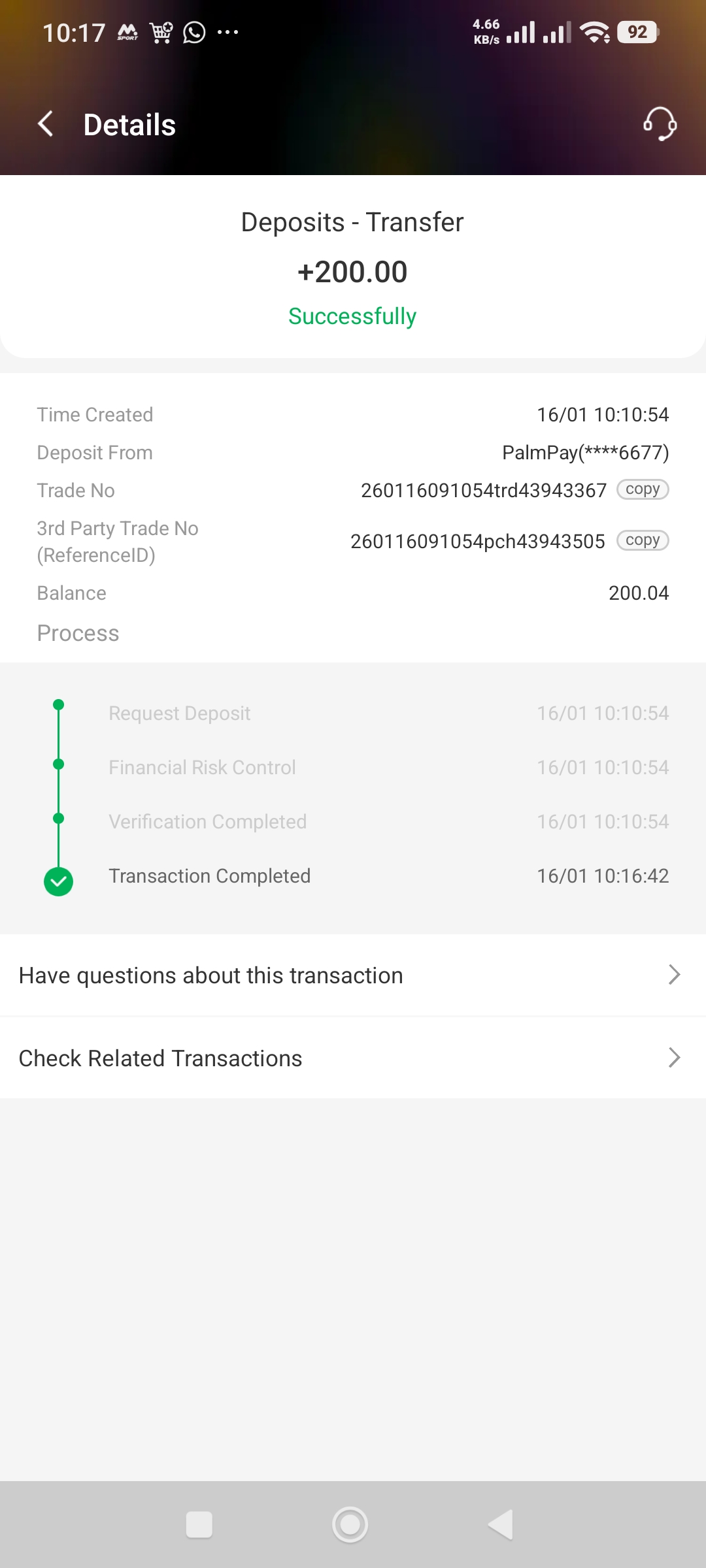The image size is (706, 1568).
Task: Copy the Trade No
Action: (x=643, y=489)
